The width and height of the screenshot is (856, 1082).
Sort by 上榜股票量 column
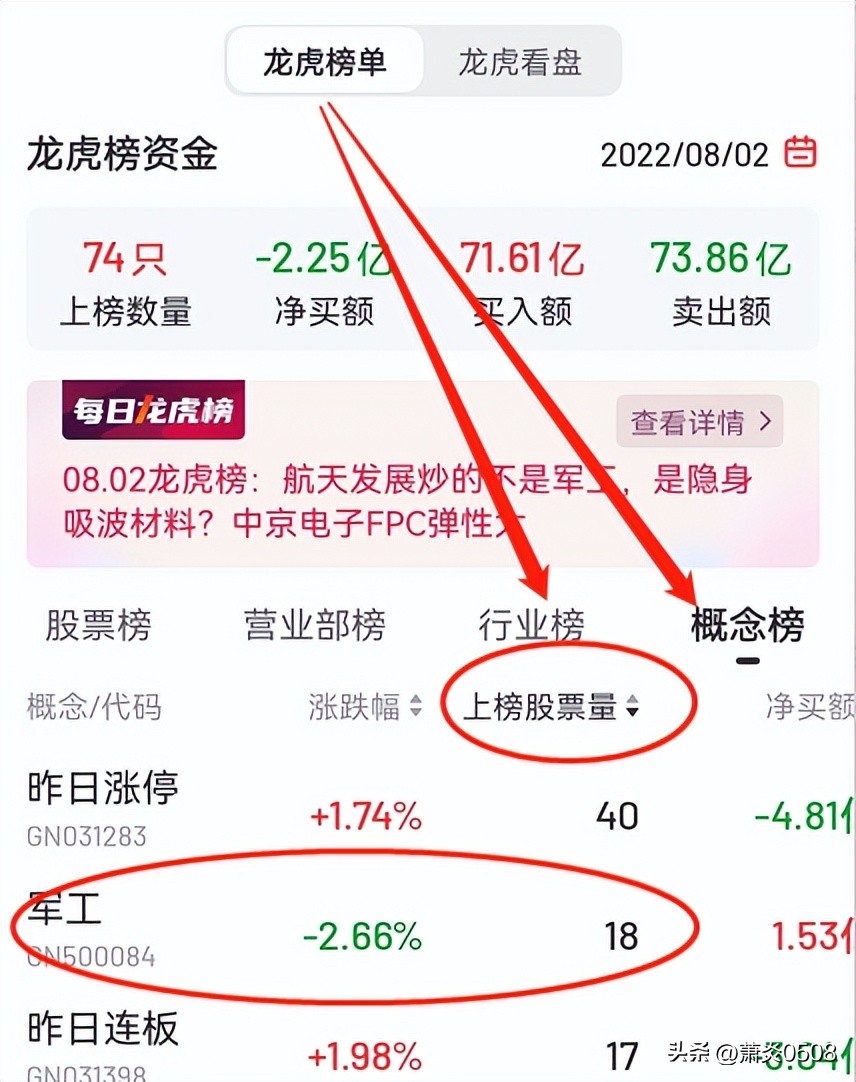[x=550, y=706]
